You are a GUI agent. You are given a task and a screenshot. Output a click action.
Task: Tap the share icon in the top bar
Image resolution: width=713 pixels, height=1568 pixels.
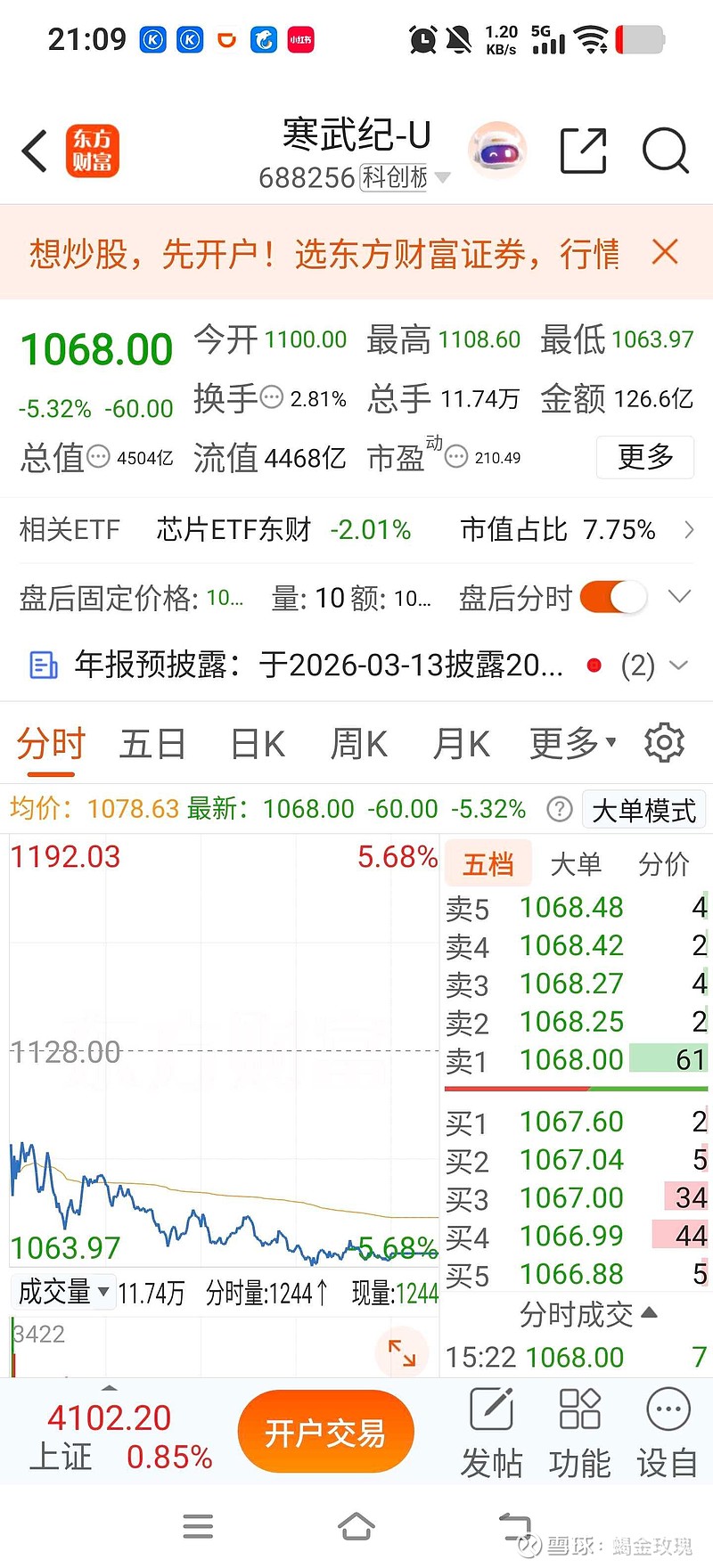[584, 151]
